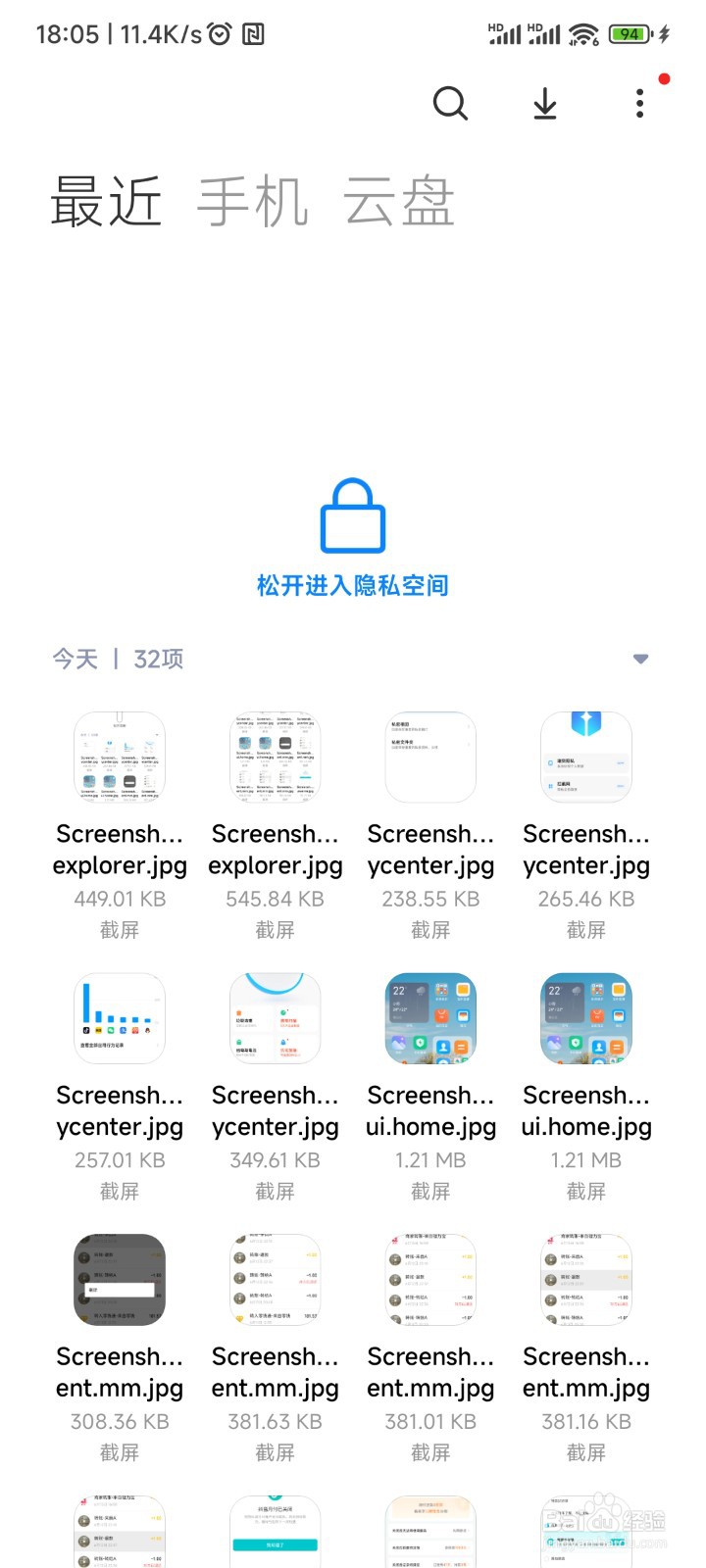Image resolution: width=706 pixels, height=1568 pixels.
Task: Tap the 松开进入隐私空间 link text
Action: pos(352,585)
